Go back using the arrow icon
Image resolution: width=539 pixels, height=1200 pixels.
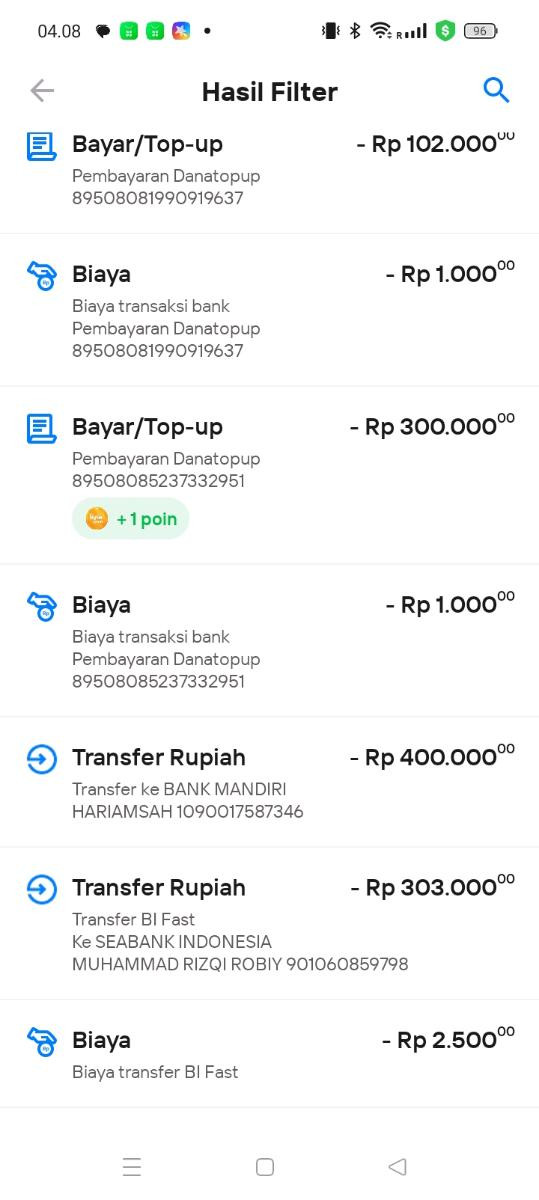coord(42,91)
